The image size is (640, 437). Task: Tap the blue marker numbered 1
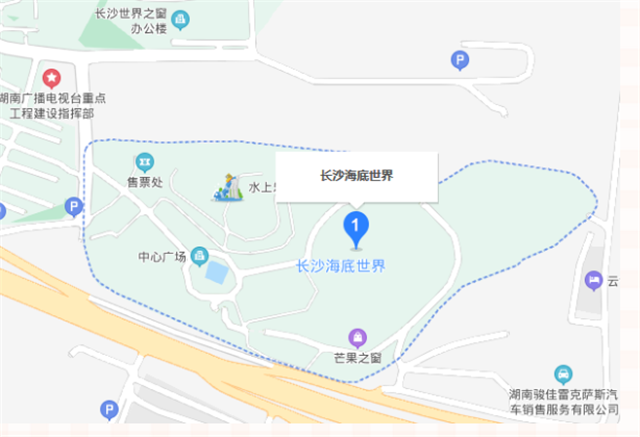click(354, 228)
